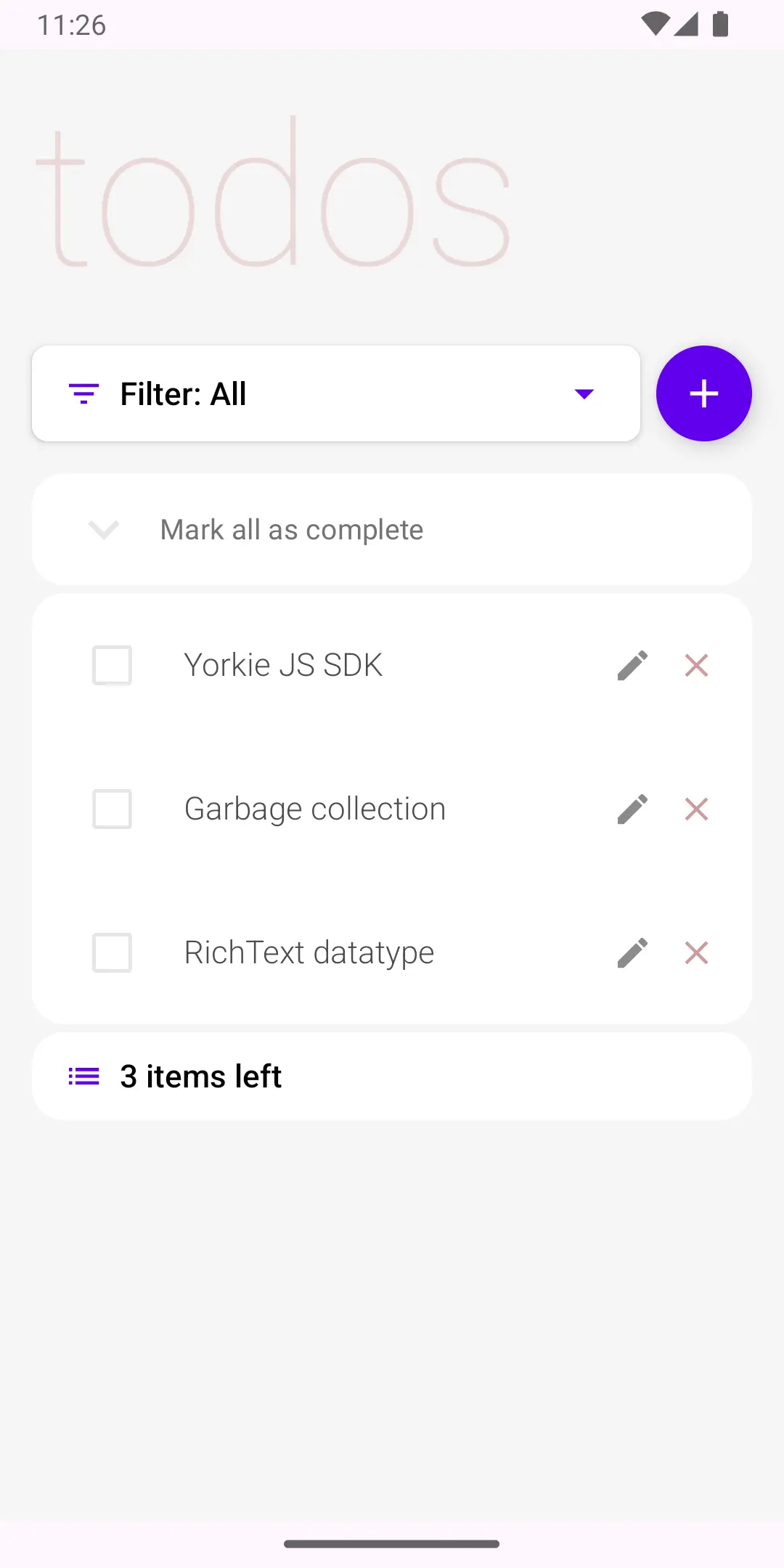784x1568 pixels.
Task: Expand the Mark all as complete chevron
Action: (105, 529)
